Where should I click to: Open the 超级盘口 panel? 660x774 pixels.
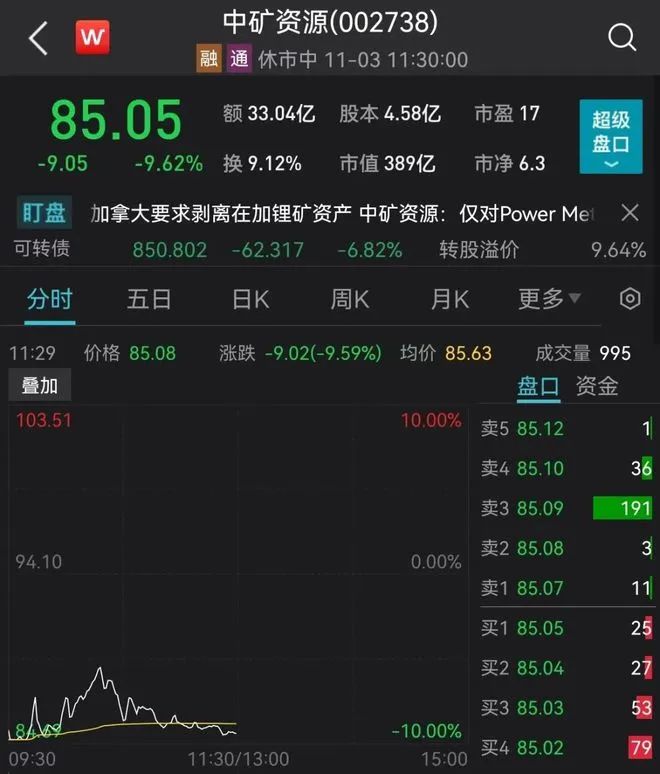click(610, 137)
